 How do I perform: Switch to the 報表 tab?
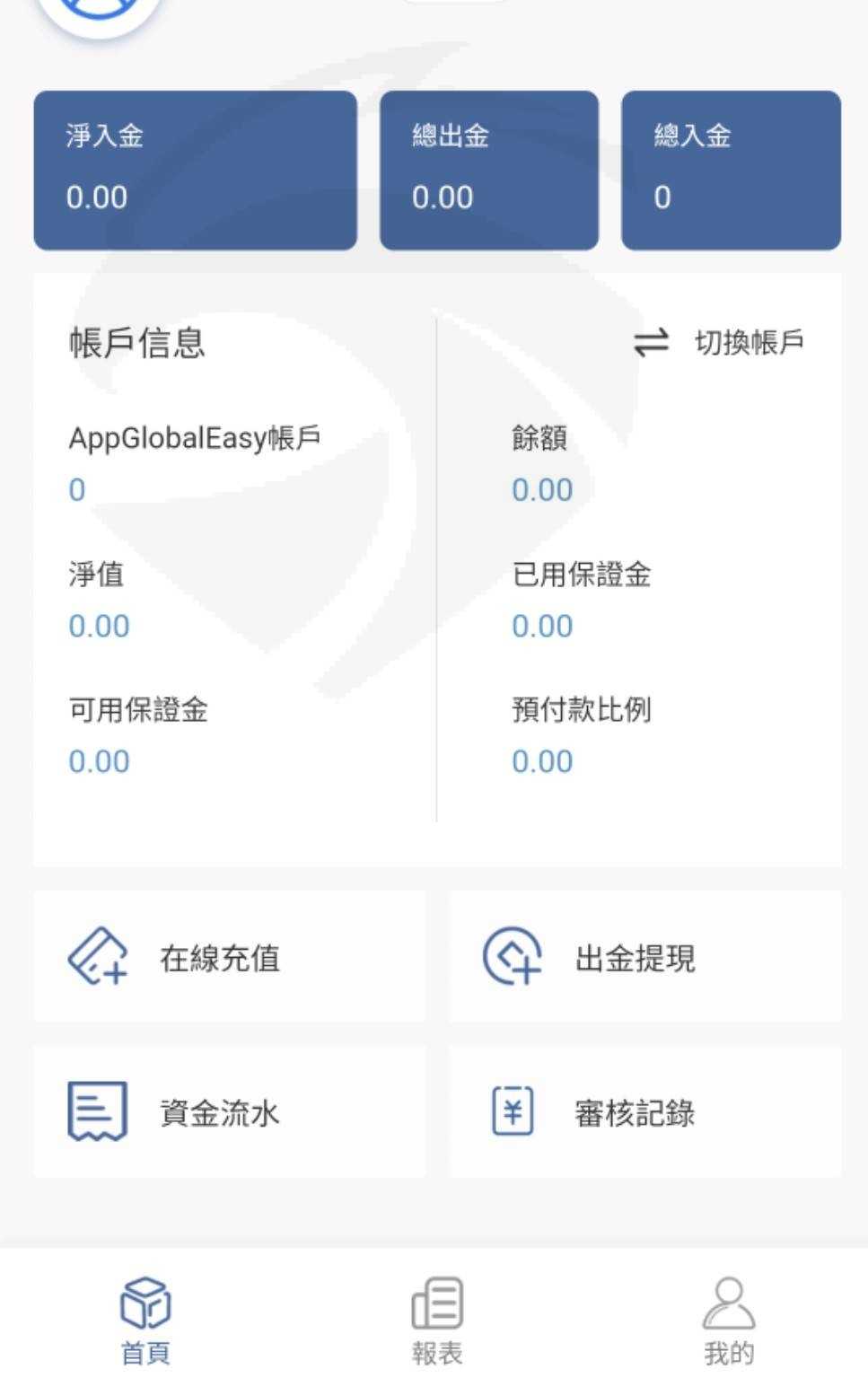pos(437,1319)
